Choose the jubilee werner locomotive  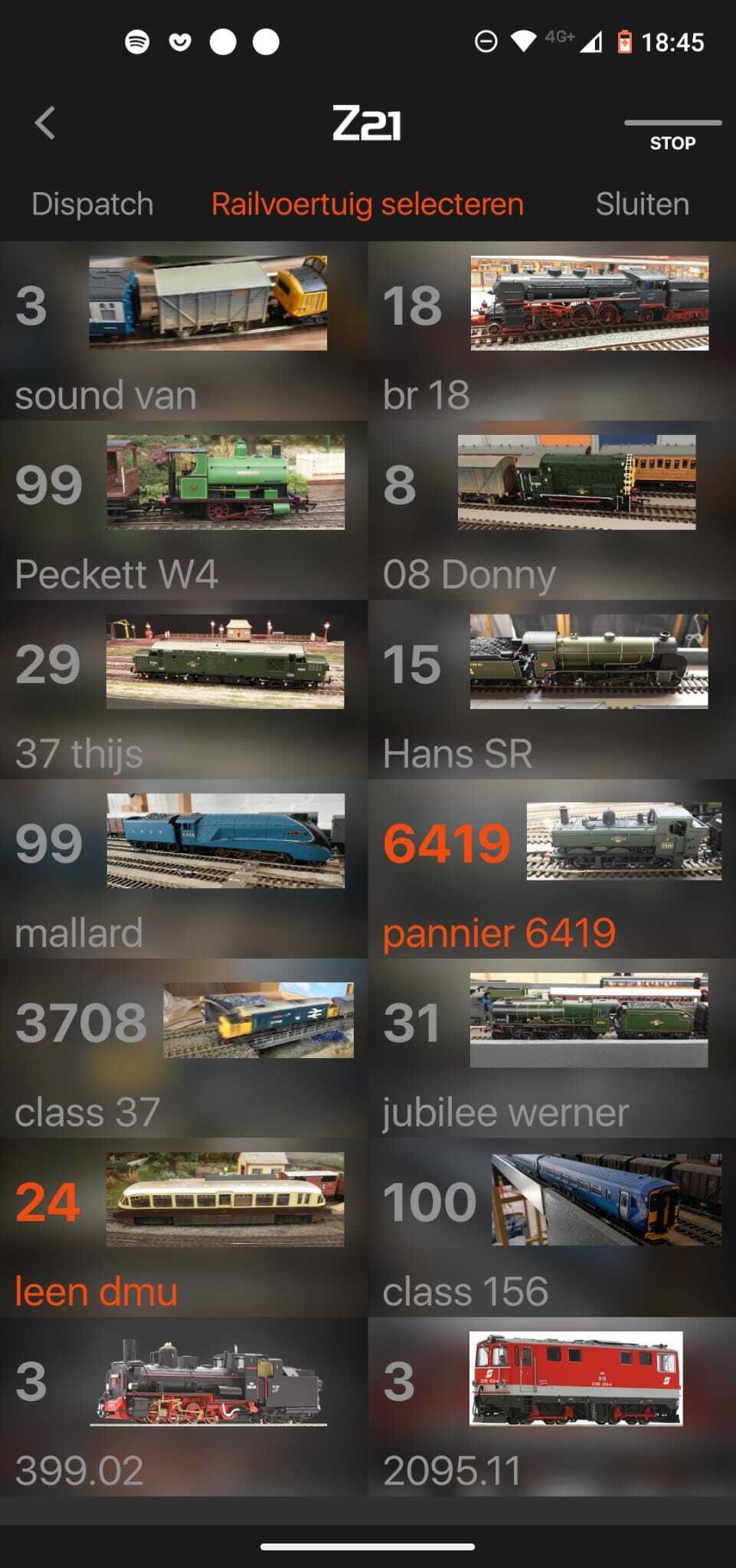552,1047
